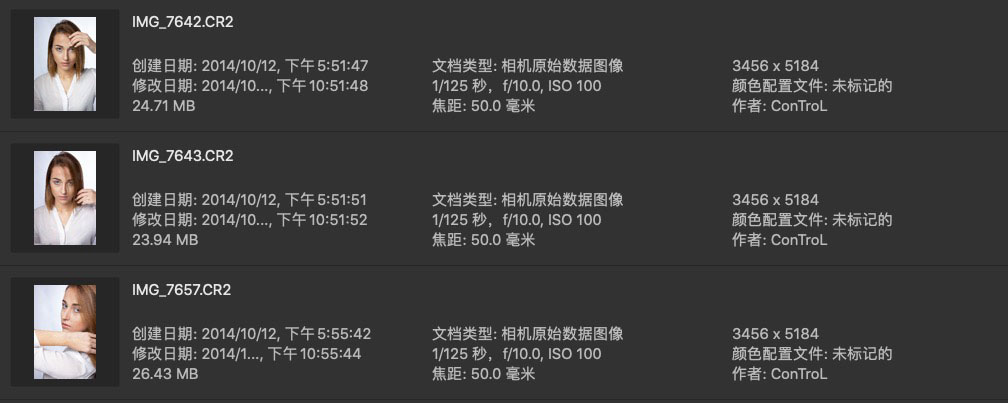Choose the IMG_7657.CR2 file row
Viewport: 1008px width, 403px height.
pyautogui.click(x=182, y=289)
